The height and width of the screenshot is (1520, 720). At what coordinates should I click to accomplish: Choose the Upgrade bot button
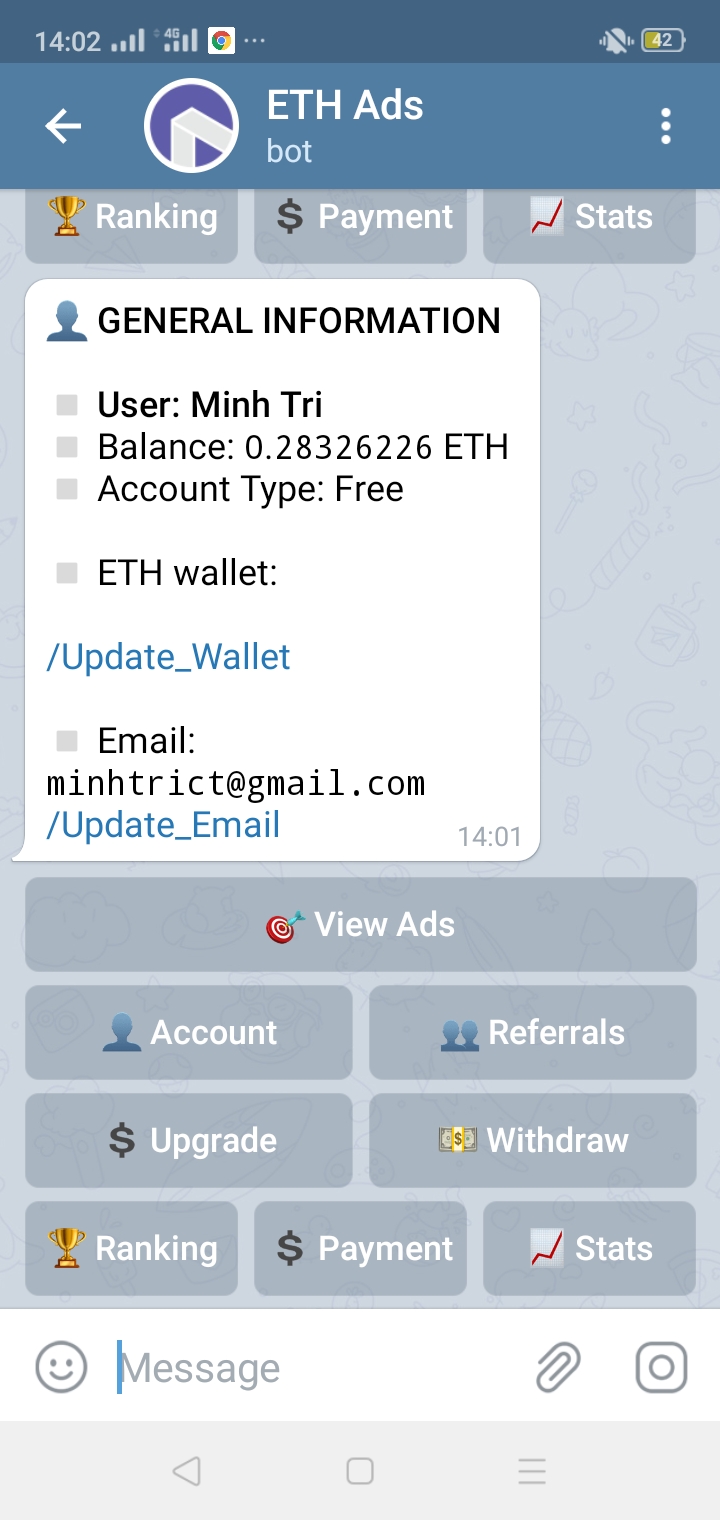click(189, 1141)
